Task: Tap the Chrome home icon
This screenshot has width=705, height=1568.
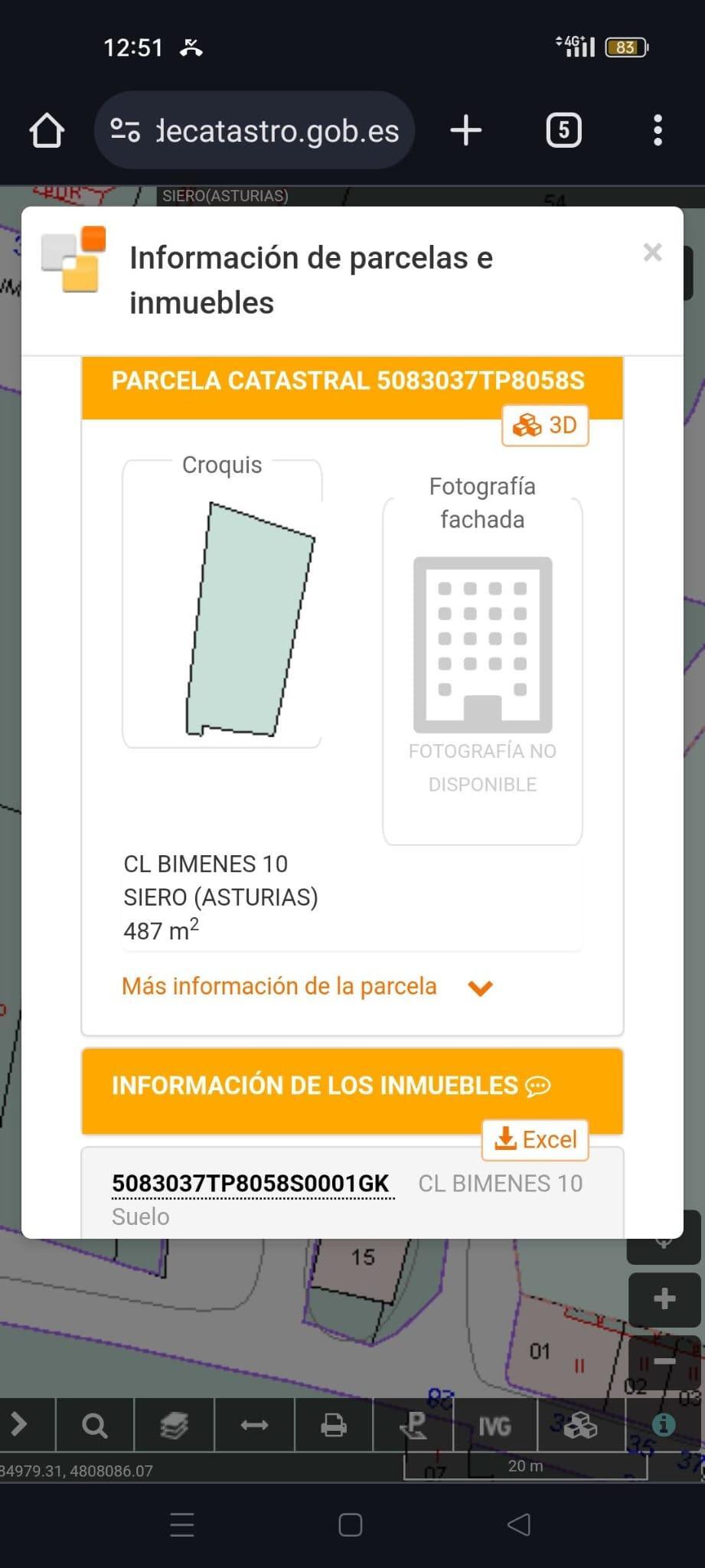Action: pyautogui.click(x=47, y=130)
